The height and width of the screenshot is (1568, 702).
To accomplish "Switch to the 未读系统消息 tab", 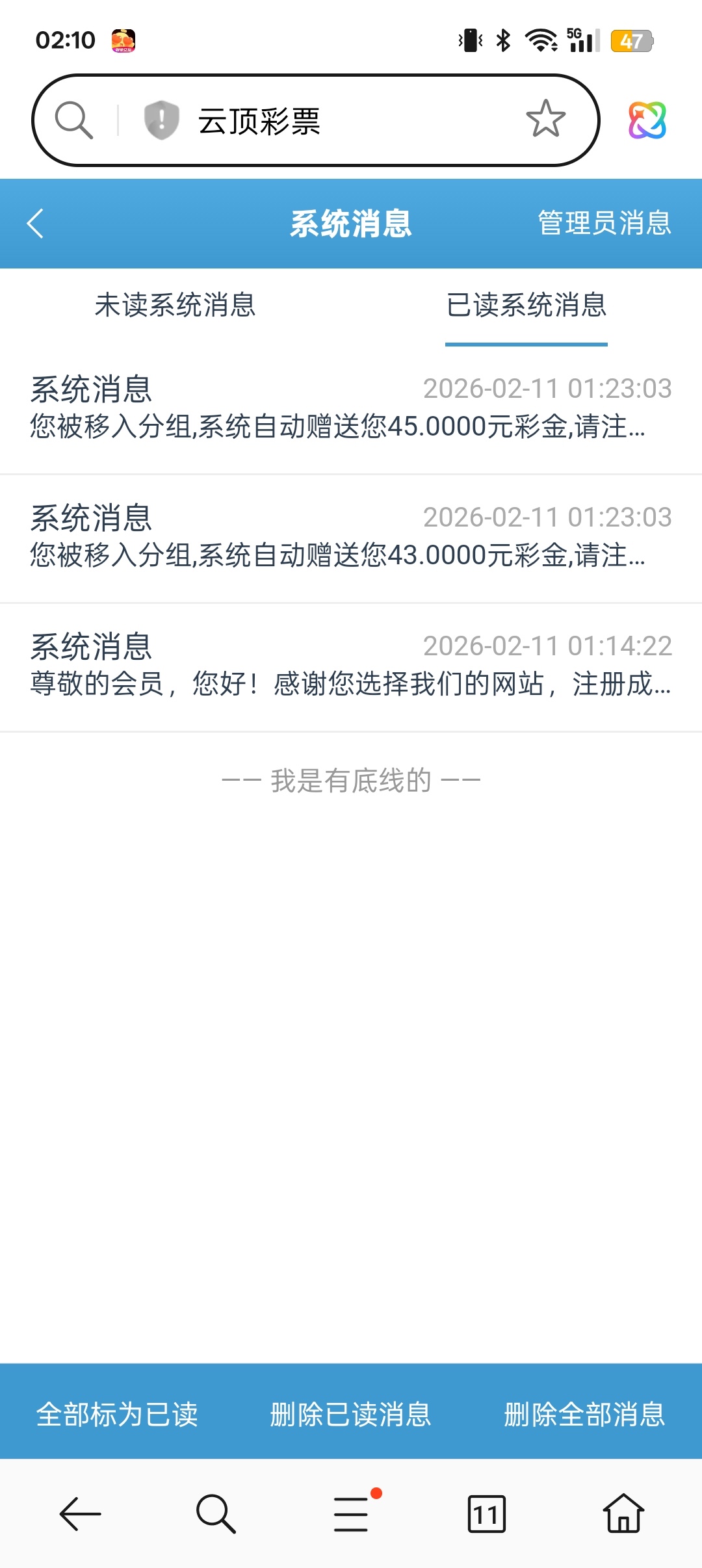I will 175,305.
